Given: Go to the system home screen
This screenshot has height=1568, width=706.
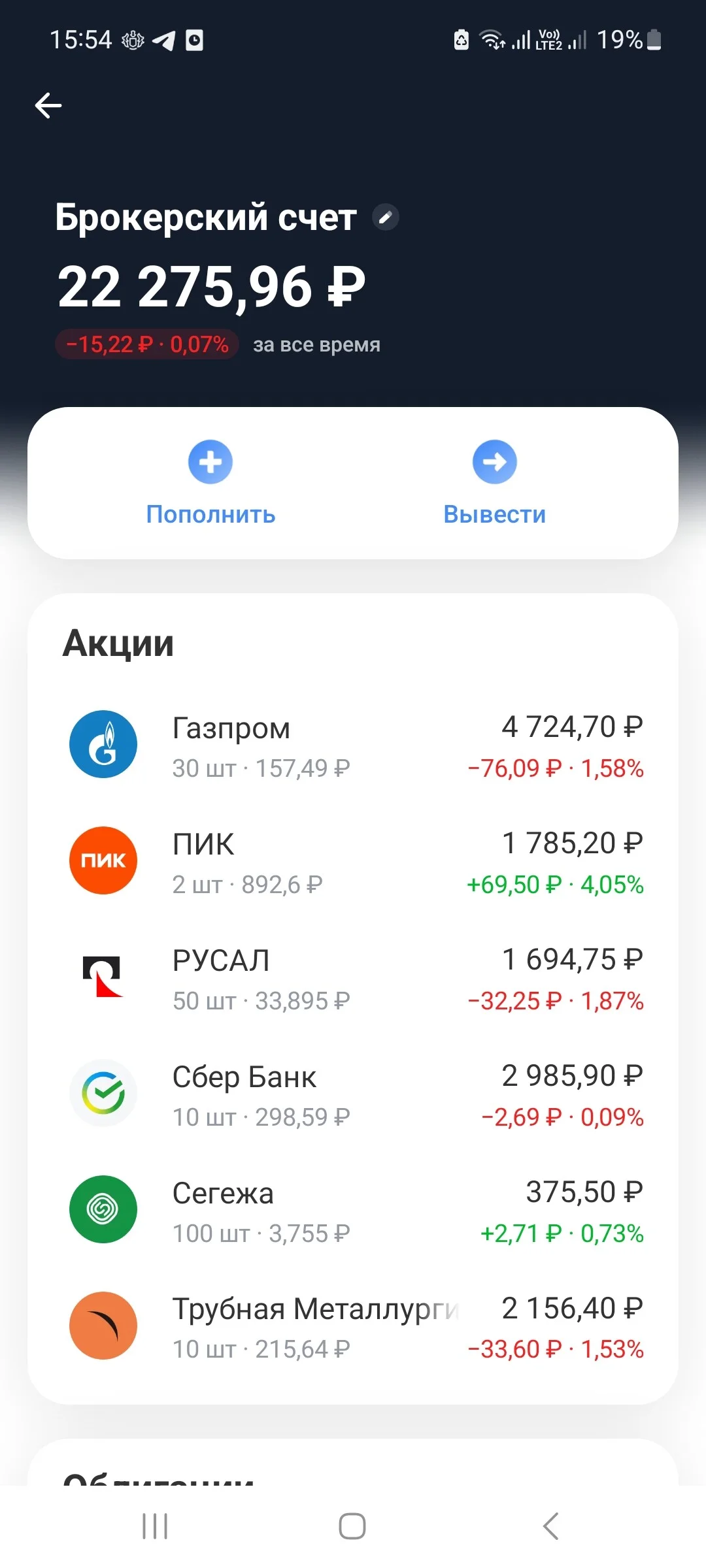Looking at the screenshot, I should pyautogui.click(x=352, y=1527).
